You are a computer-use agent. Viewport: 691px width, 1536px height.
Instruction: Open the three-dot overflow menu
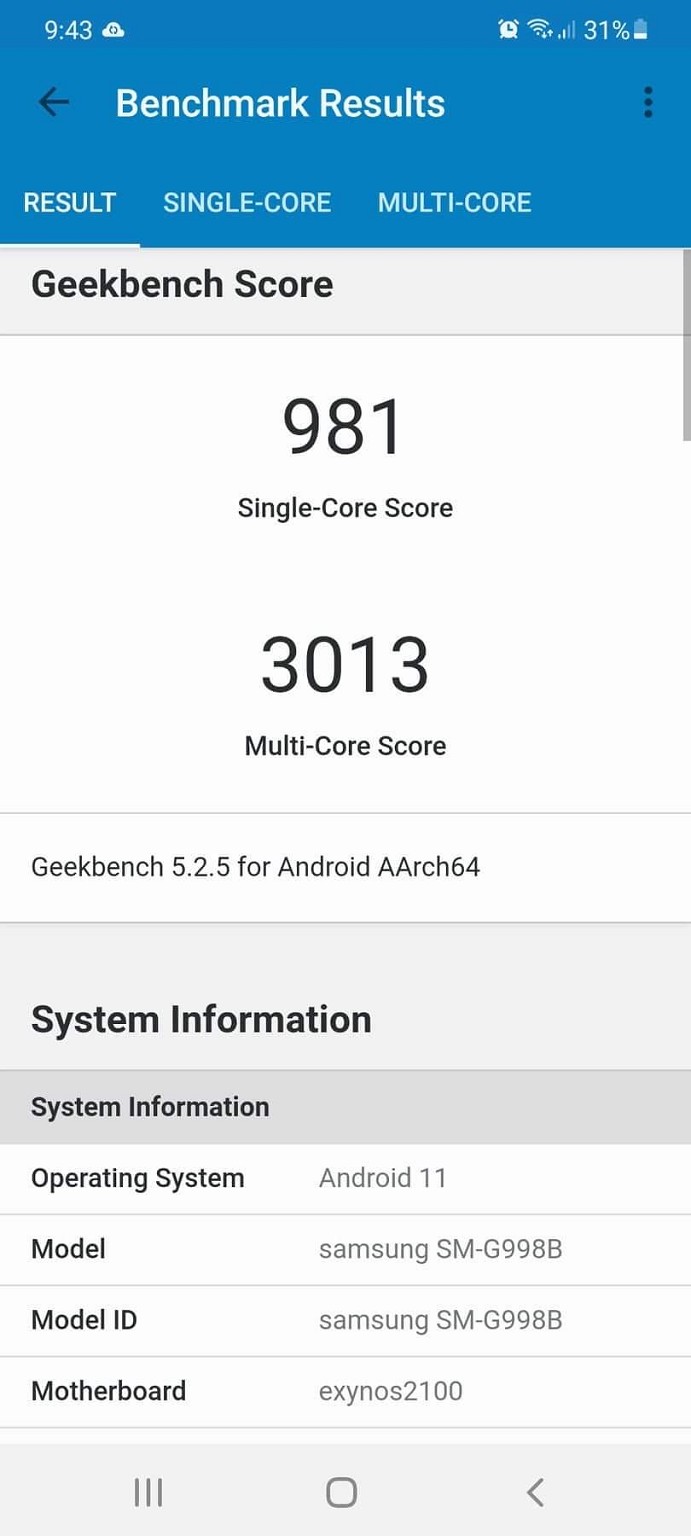[648, 102]
